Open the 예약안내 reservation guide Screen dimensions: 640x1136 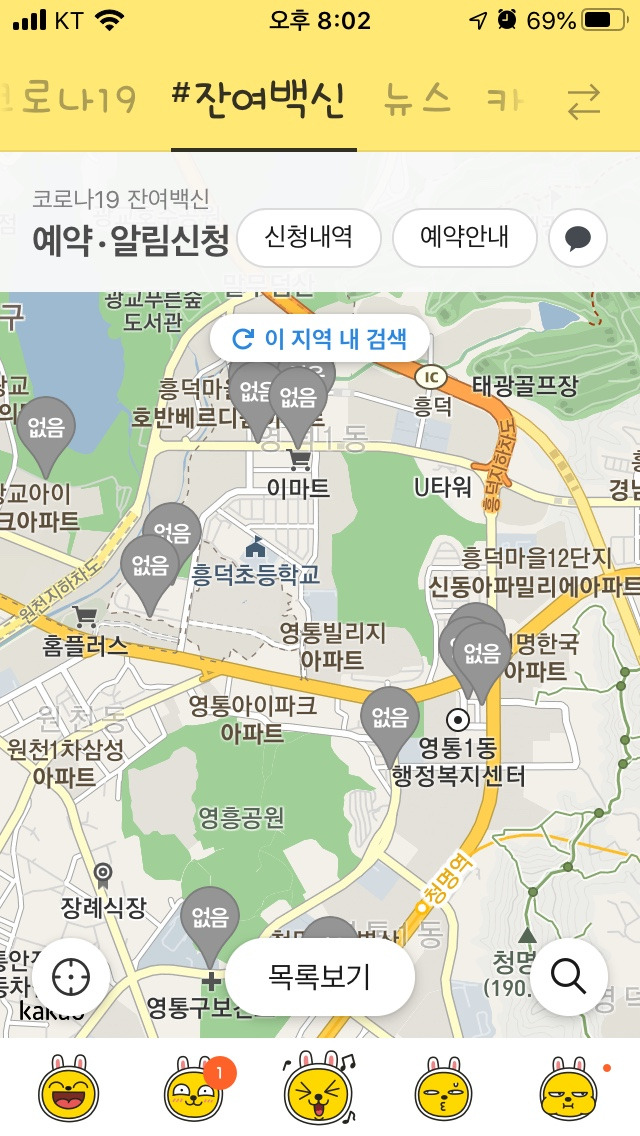(465, 238)
